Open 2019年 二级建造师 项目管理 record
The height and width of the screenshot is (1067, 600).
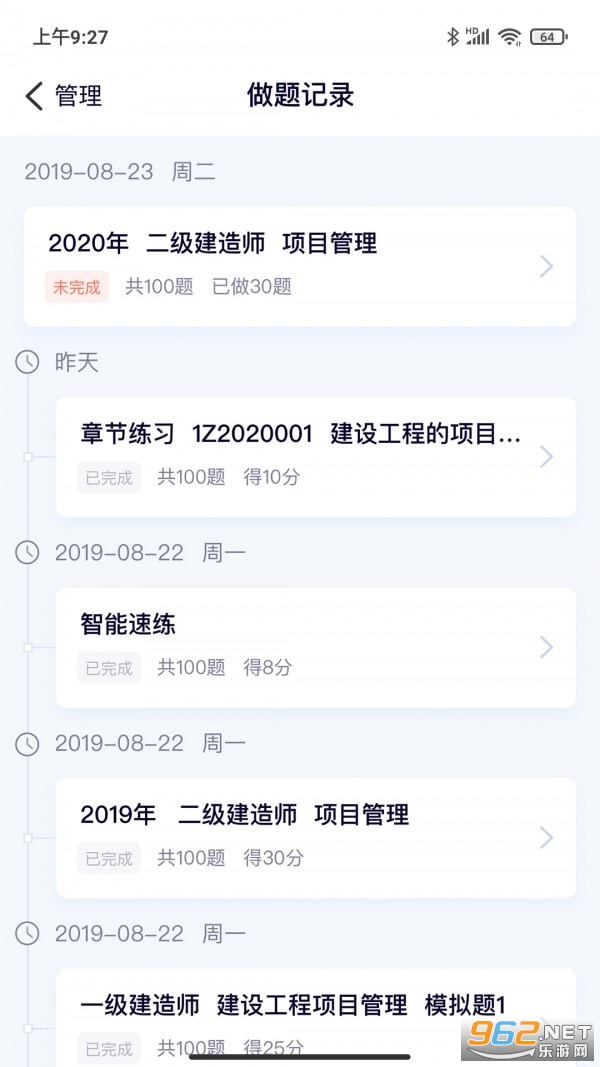coord(314,837)
